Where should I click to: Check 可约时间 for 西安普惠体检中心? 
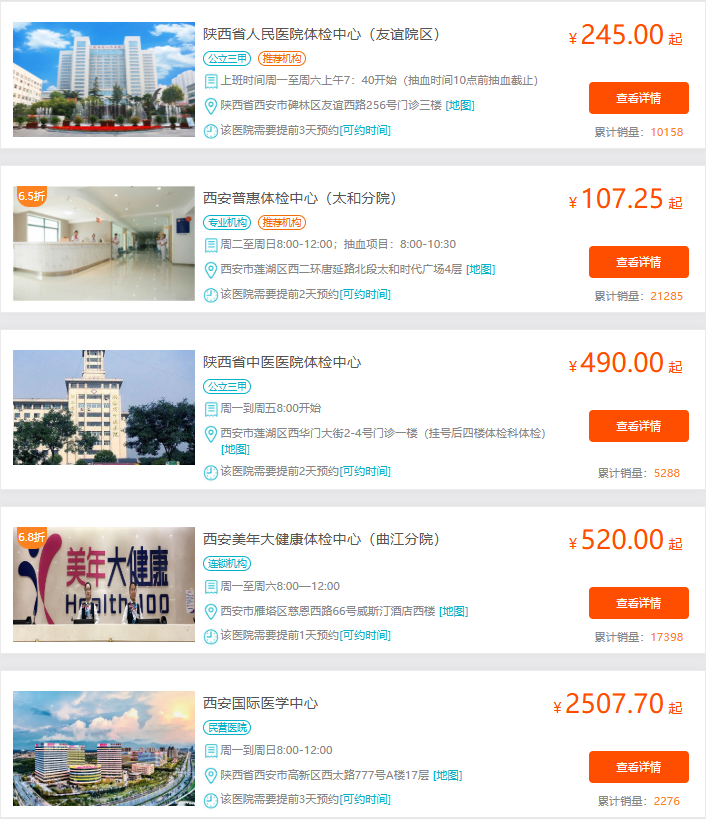pos(365,294)
